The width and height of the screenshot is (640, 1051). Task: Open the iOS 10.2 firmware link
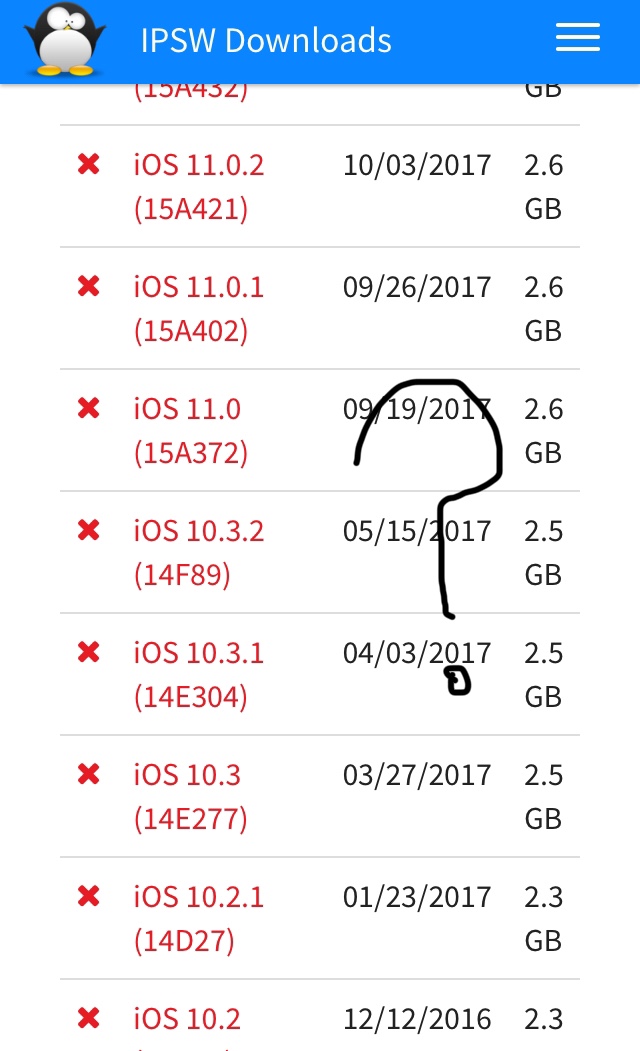187,1019
